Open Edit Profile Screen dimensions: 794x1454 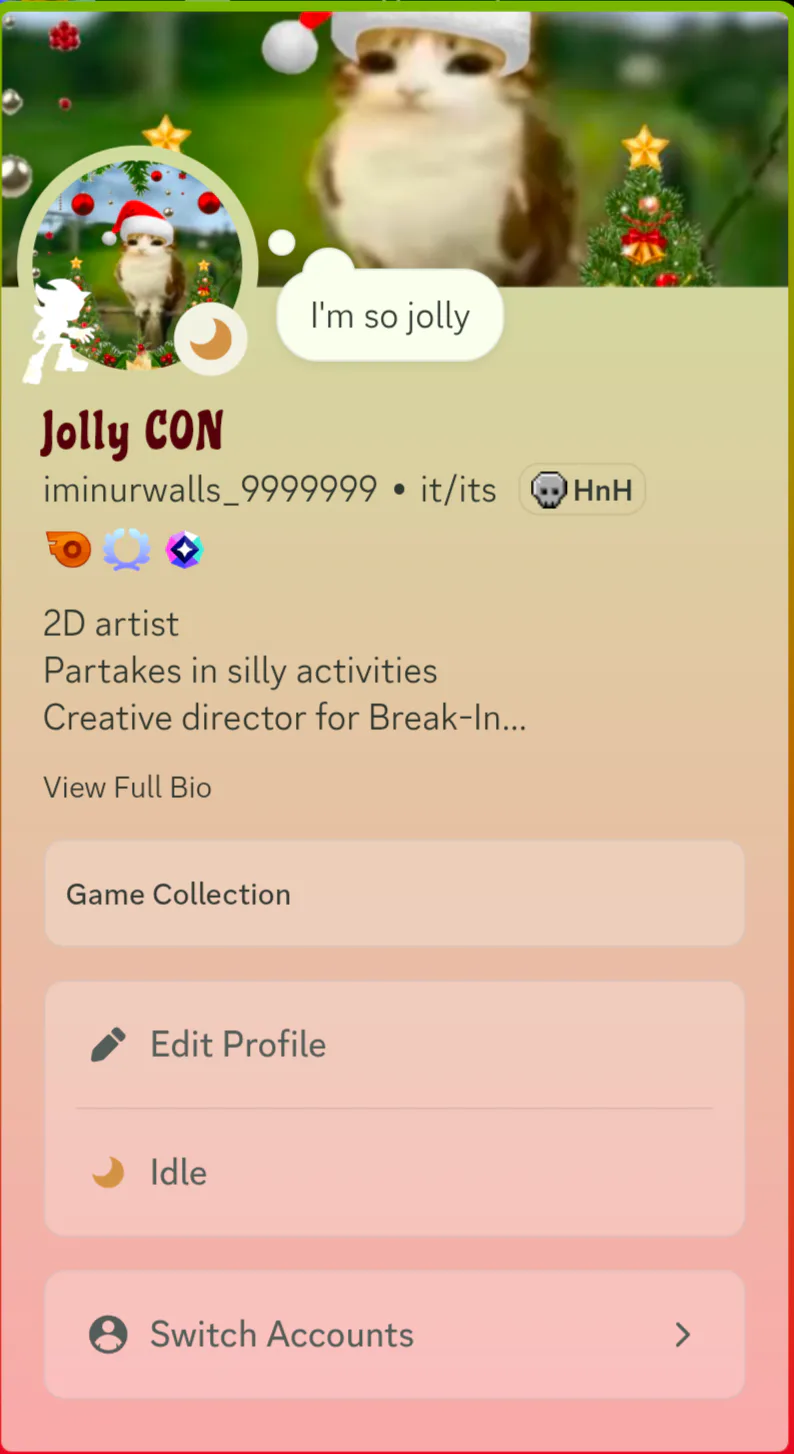pyautogui.click(x=394, y=1044)
